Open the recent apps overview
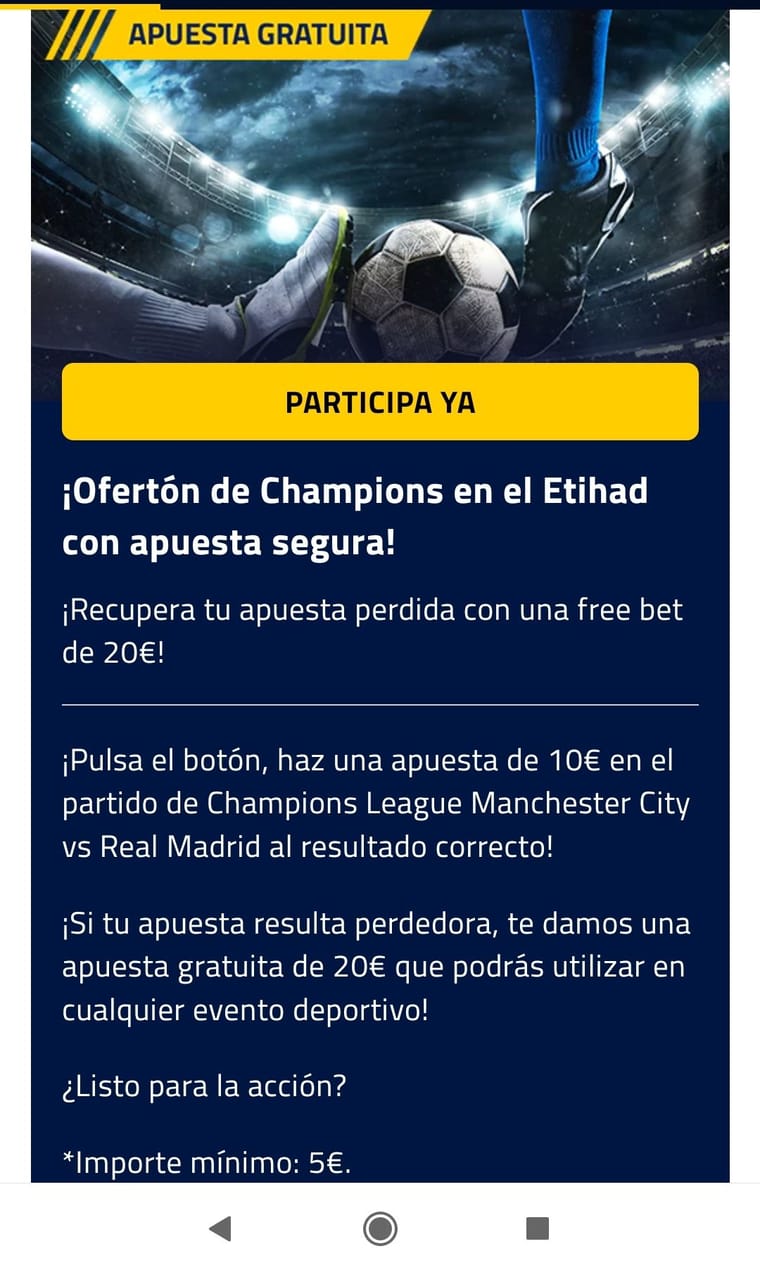The width and height of the screenshot is (760, 1274). [538, 1228]
